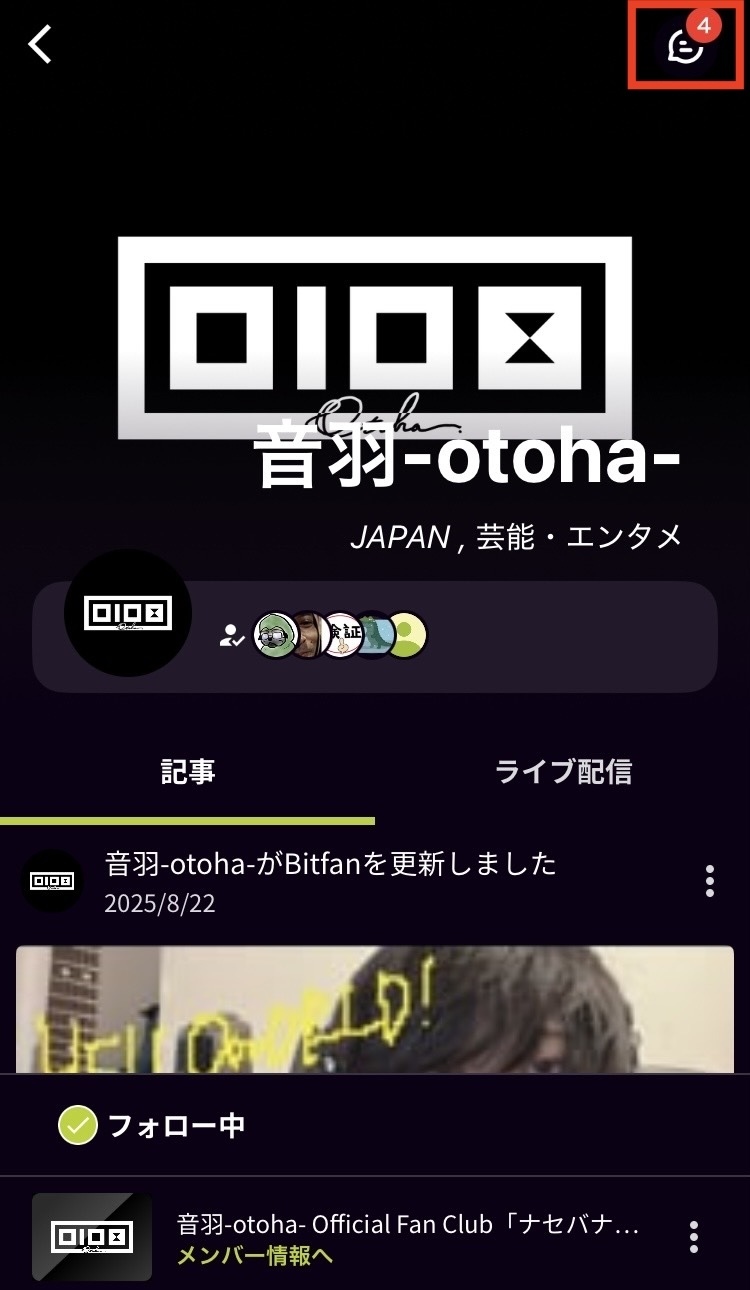This screenshot has height=1290, width=750.
Task: Select the 記事 tab
Action: click(188, 772)
